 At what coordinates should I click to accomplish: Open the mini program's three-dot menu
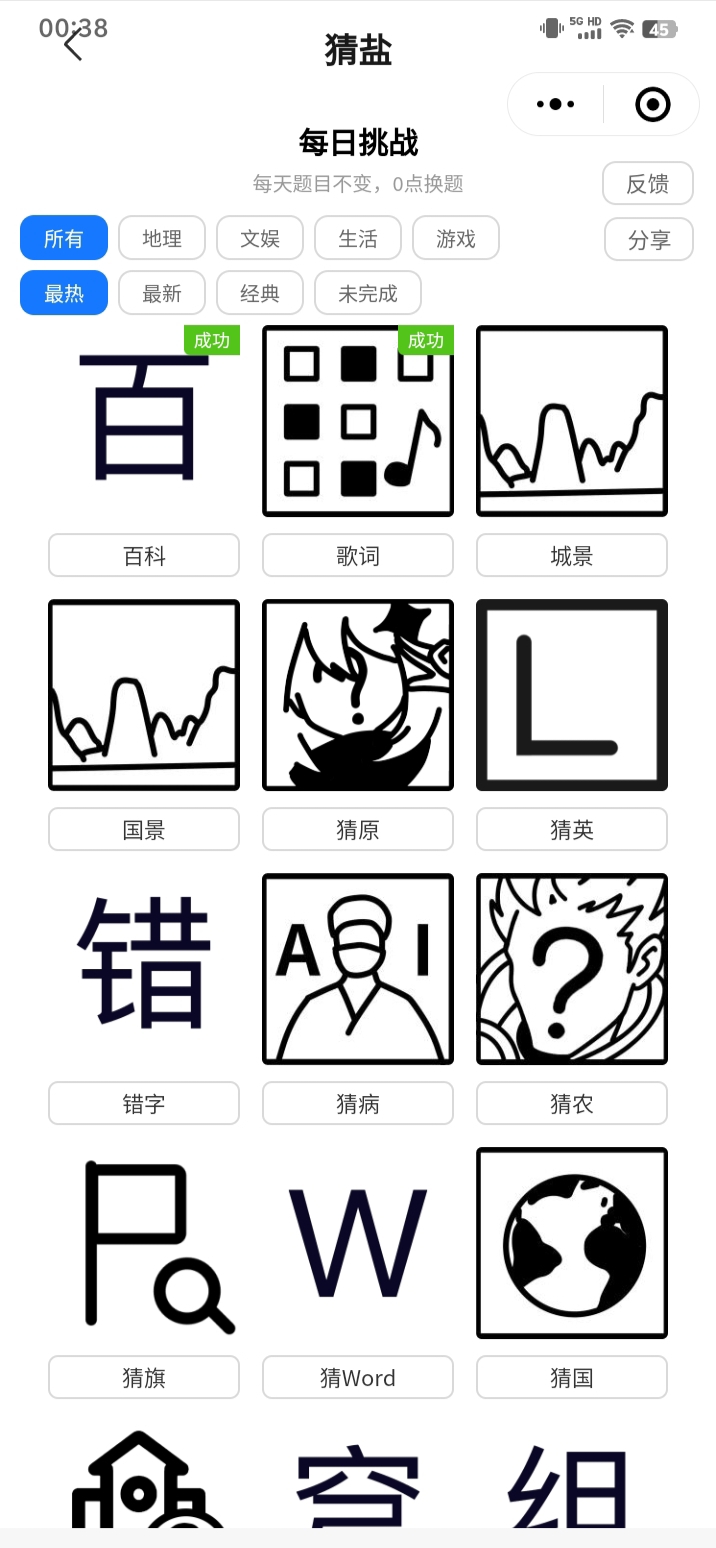click(556, 104)
